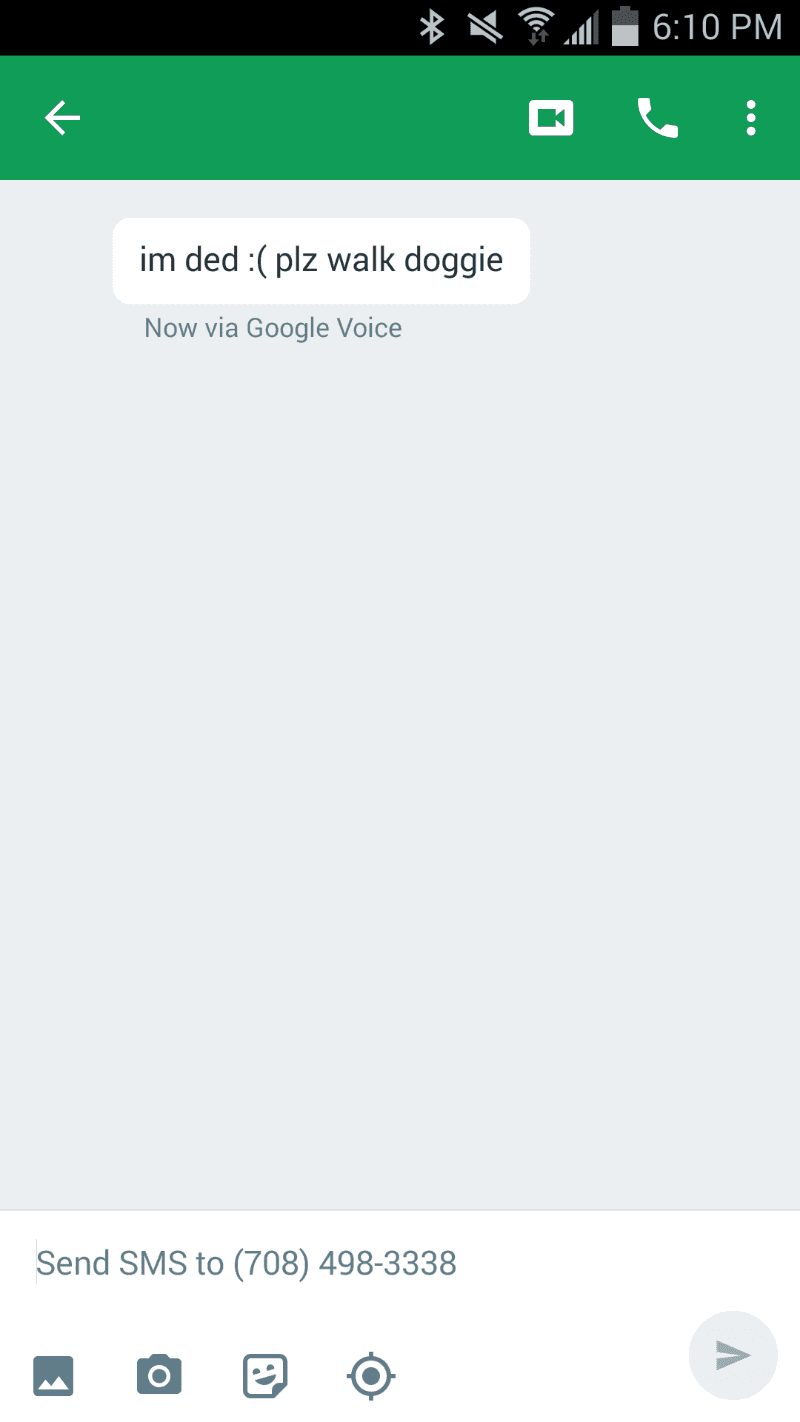The width and height of the screenshot is (800, 1422).
Task: Open the sticker picker
Action: tap(265, 1375)
